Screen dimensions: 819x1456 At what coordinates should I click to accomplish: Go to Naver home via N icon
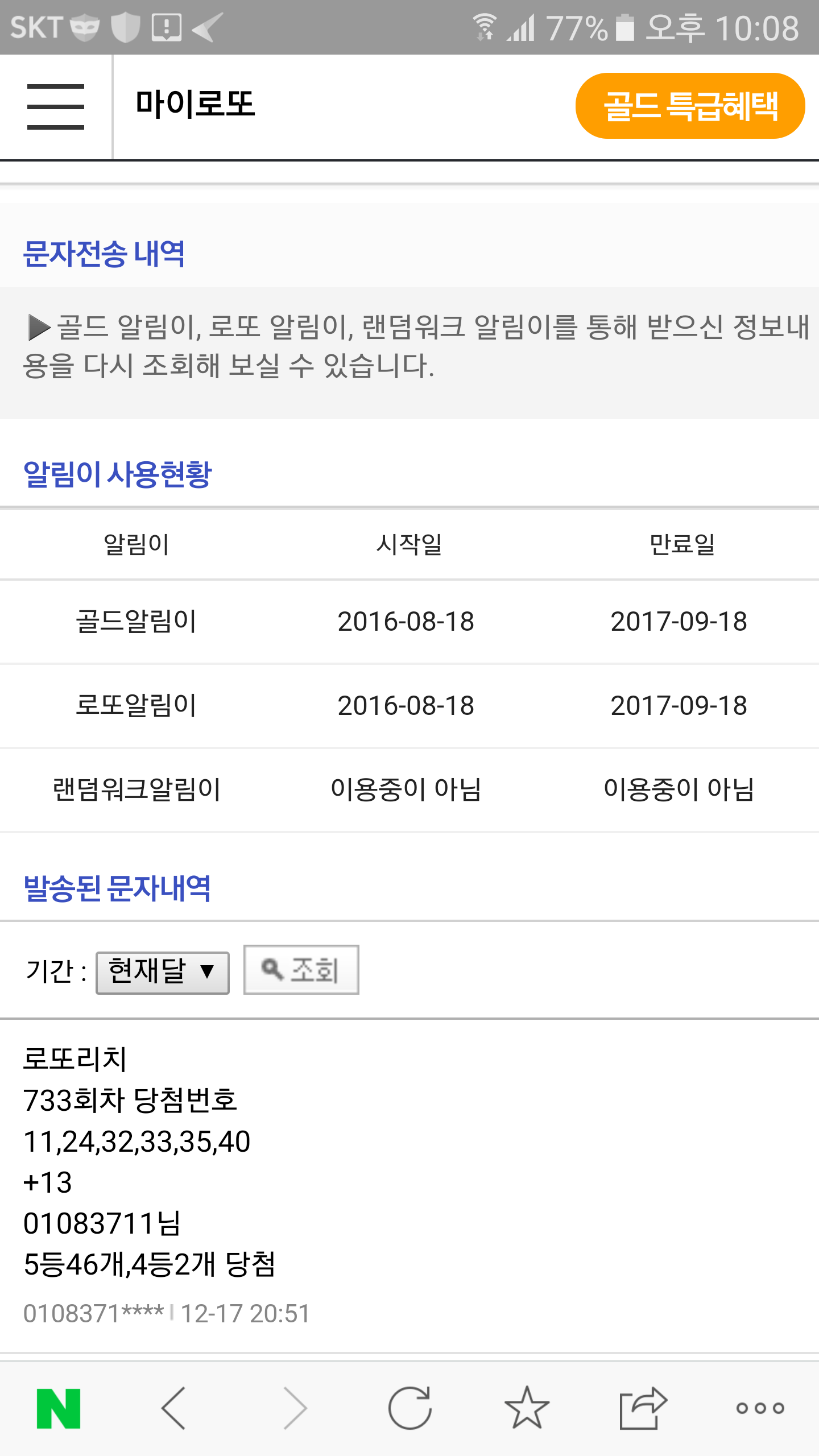click(x=59, y=1408)
